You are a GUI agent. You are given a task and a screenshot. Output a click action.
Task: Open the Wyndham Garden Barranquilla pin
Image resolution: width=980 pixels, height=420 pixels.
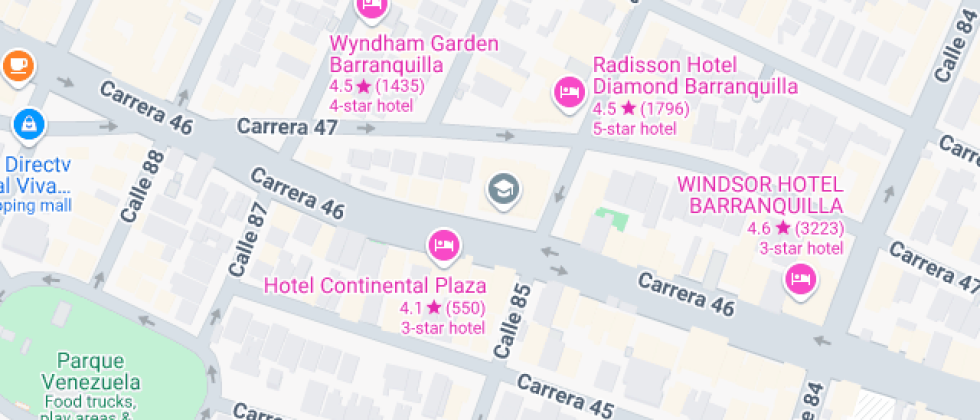(x=372, y=8)
